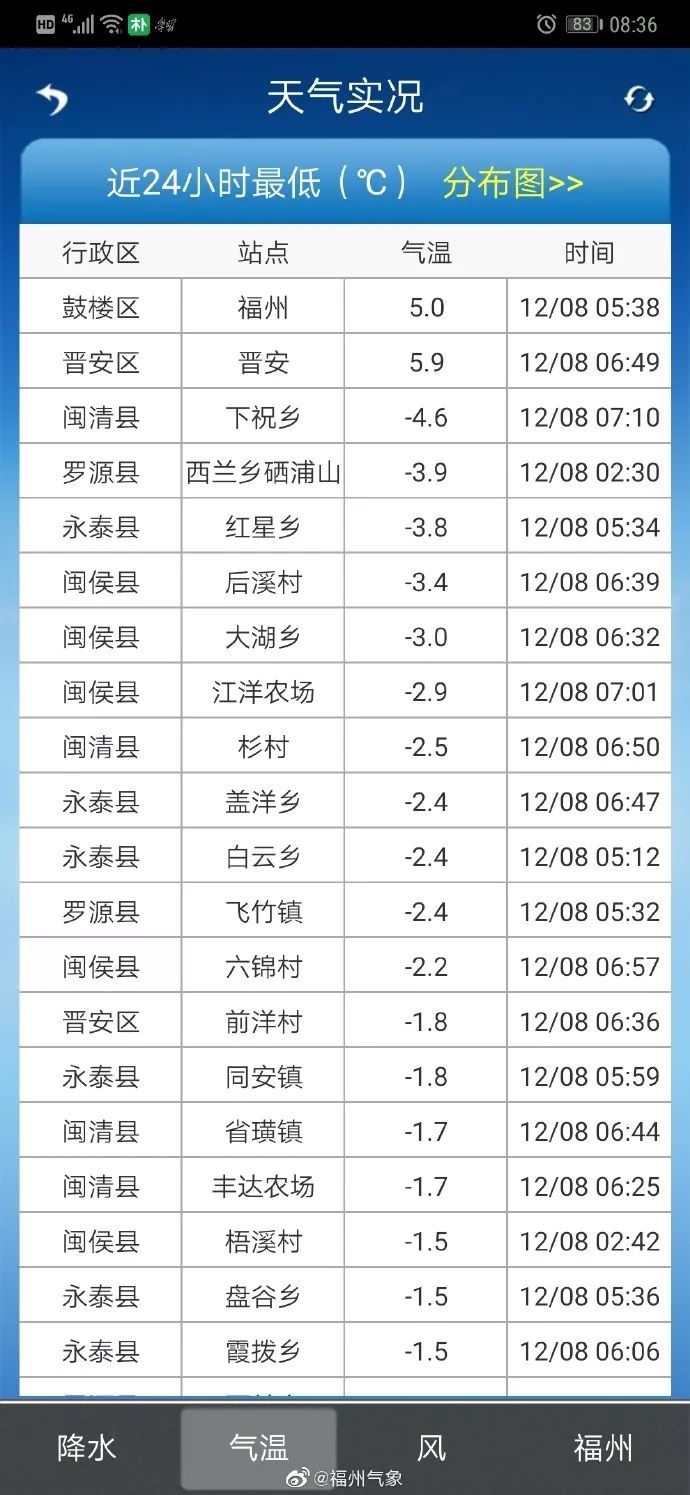Switch to the 风 tab
690x1495 pixels.
[x=431, y=1446]
